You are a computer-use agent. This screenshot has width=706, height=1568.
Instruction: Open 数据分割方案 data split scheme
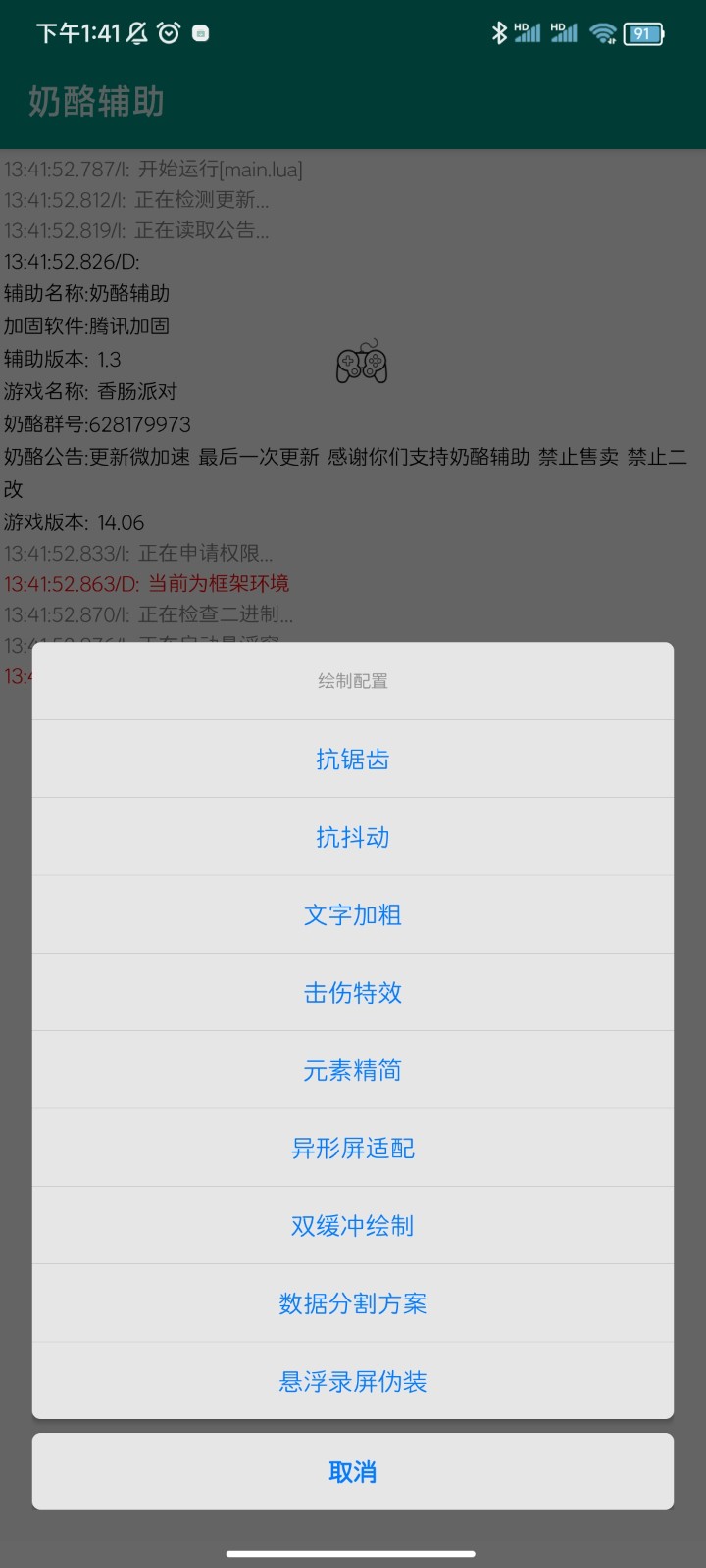(x=353, y=1302)
